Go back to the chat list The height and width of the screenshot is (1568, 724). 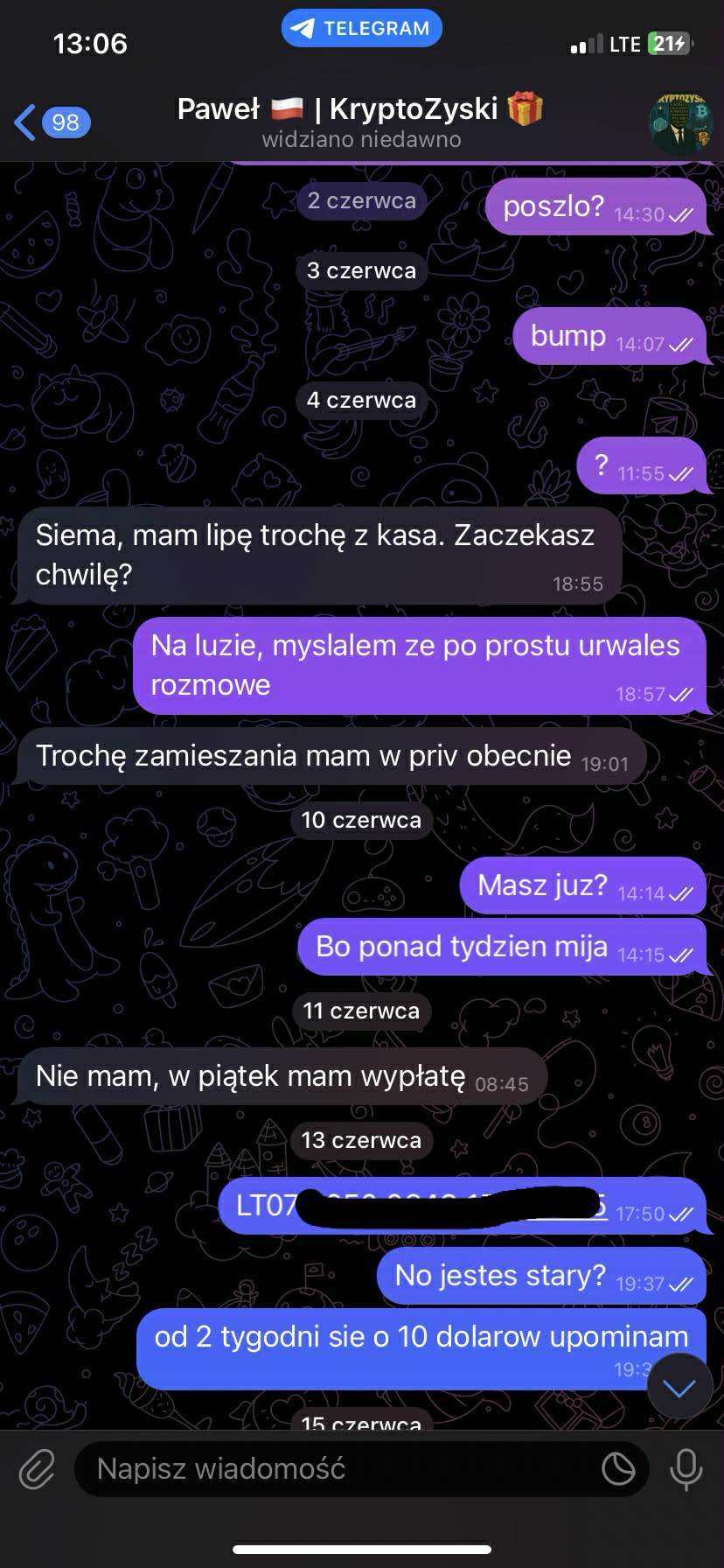(52, 122)
